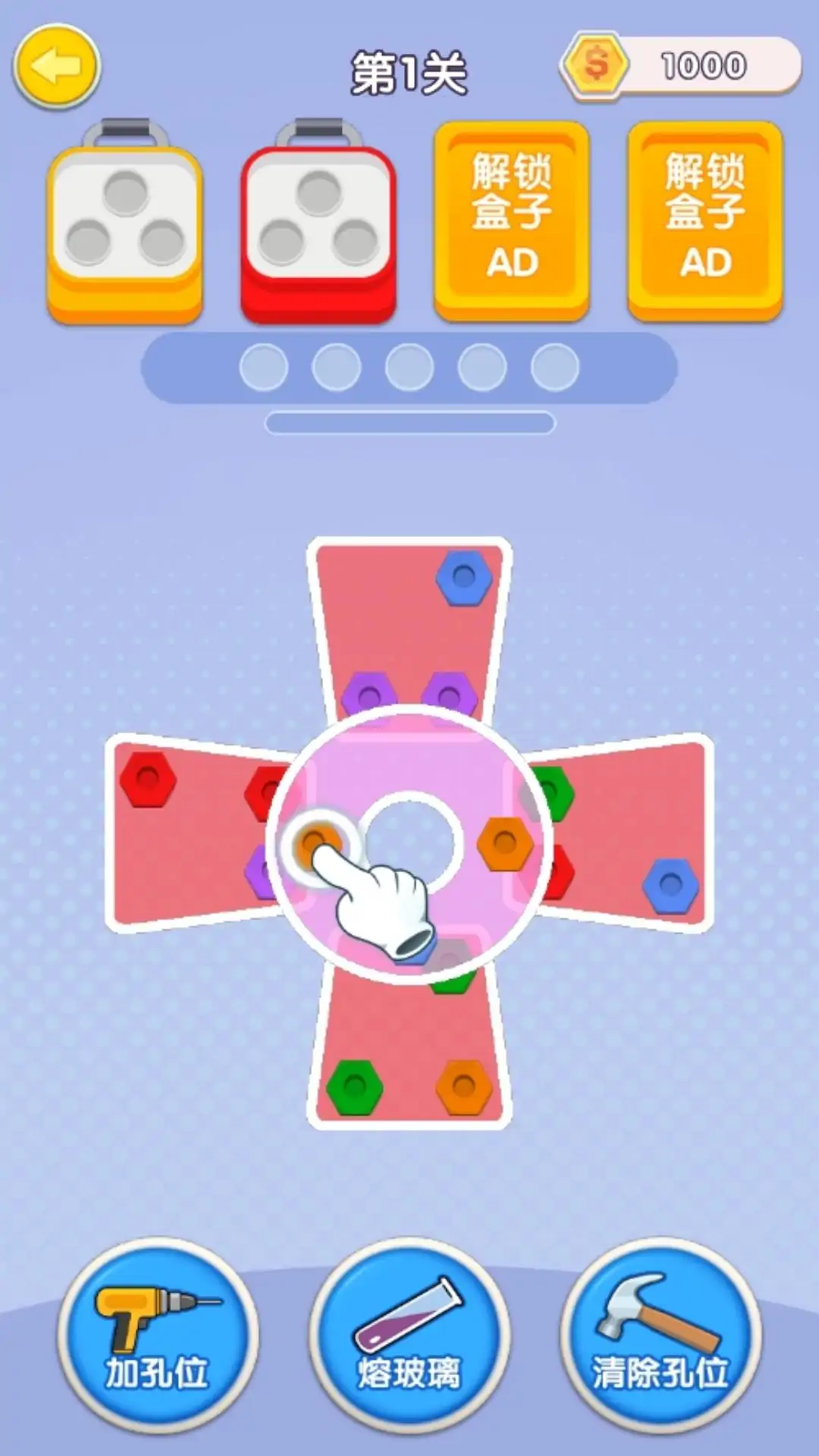
Task: Tap the orange nut on the bottom plate
Action: point(463,1087)
